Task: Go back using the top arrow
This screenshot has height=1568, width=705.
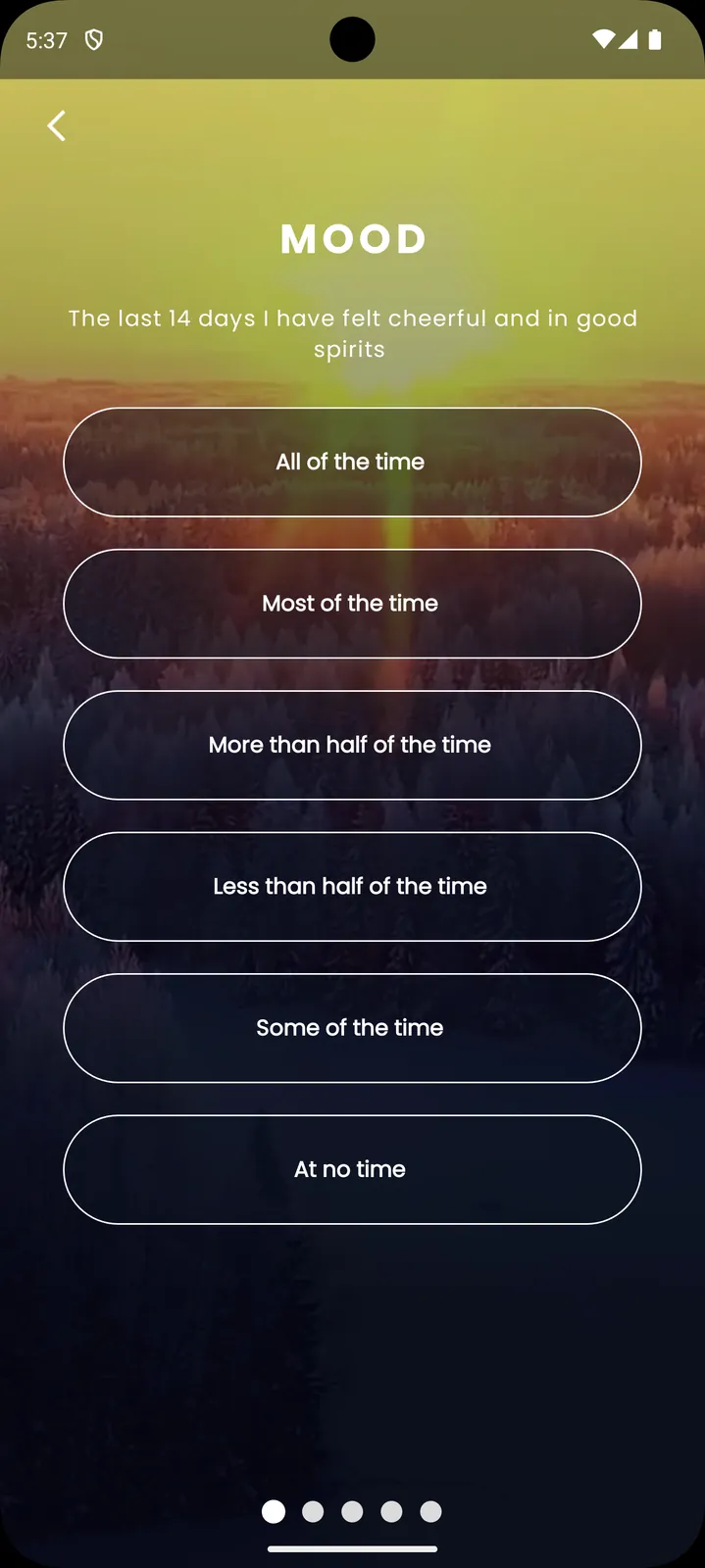Action: [x=57, y=125]
